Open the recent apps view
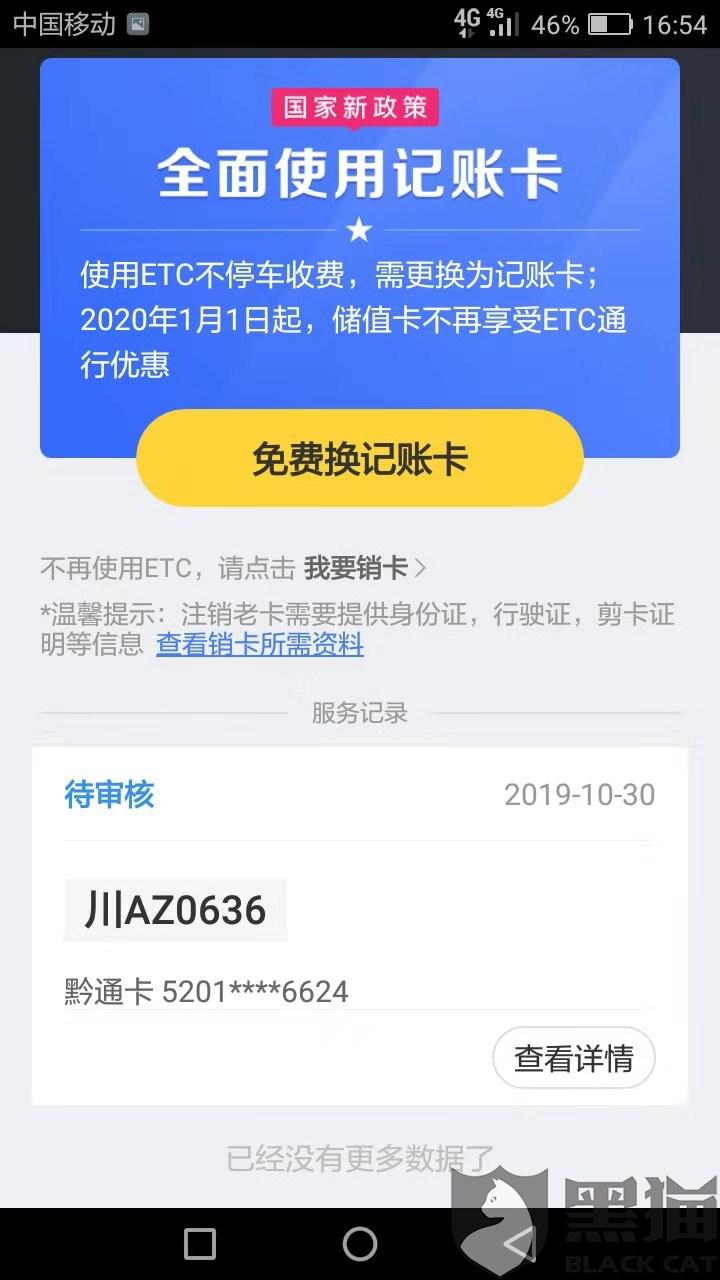 pyautogui.click(x=200, y=1244)
